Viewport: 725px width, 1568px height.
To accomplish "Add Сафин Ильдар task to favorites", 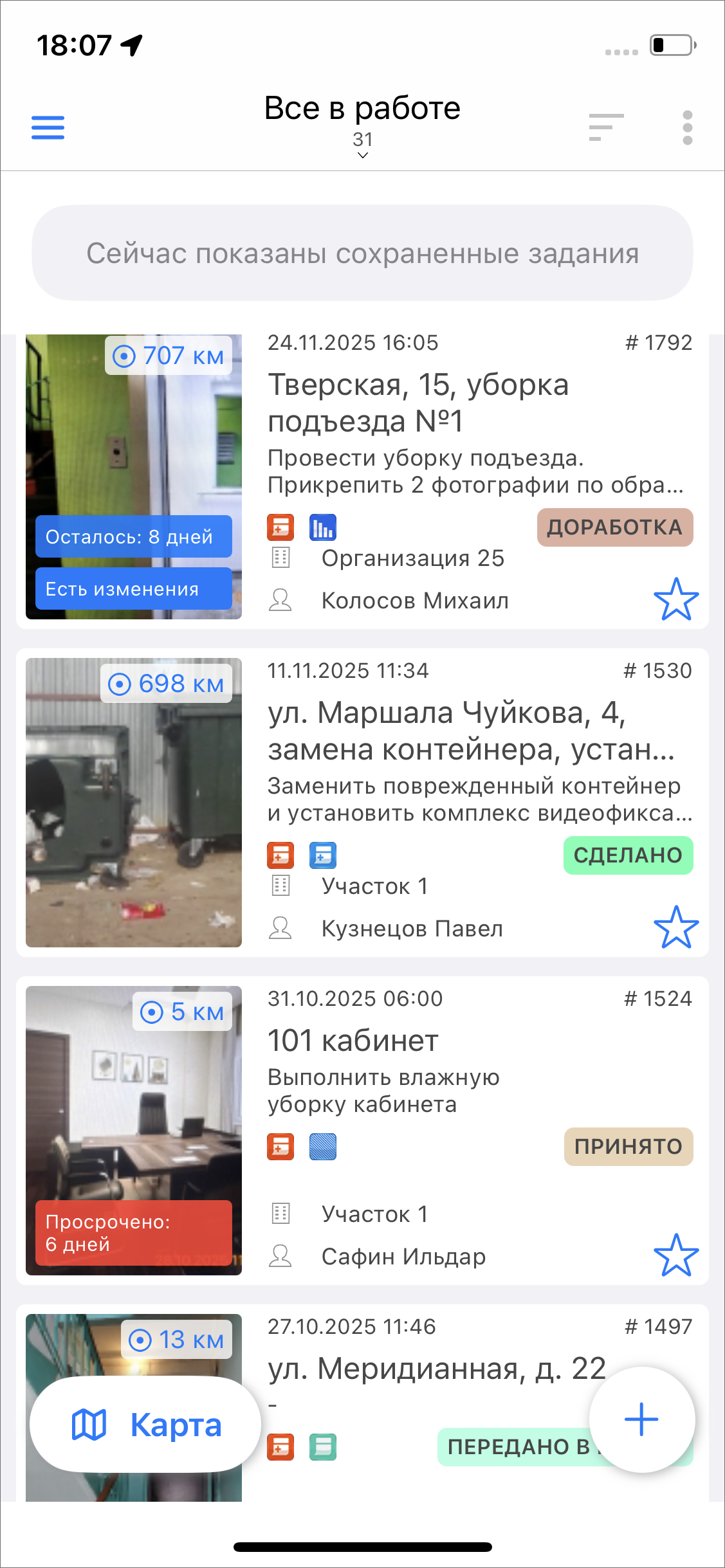I will 676,1255.
